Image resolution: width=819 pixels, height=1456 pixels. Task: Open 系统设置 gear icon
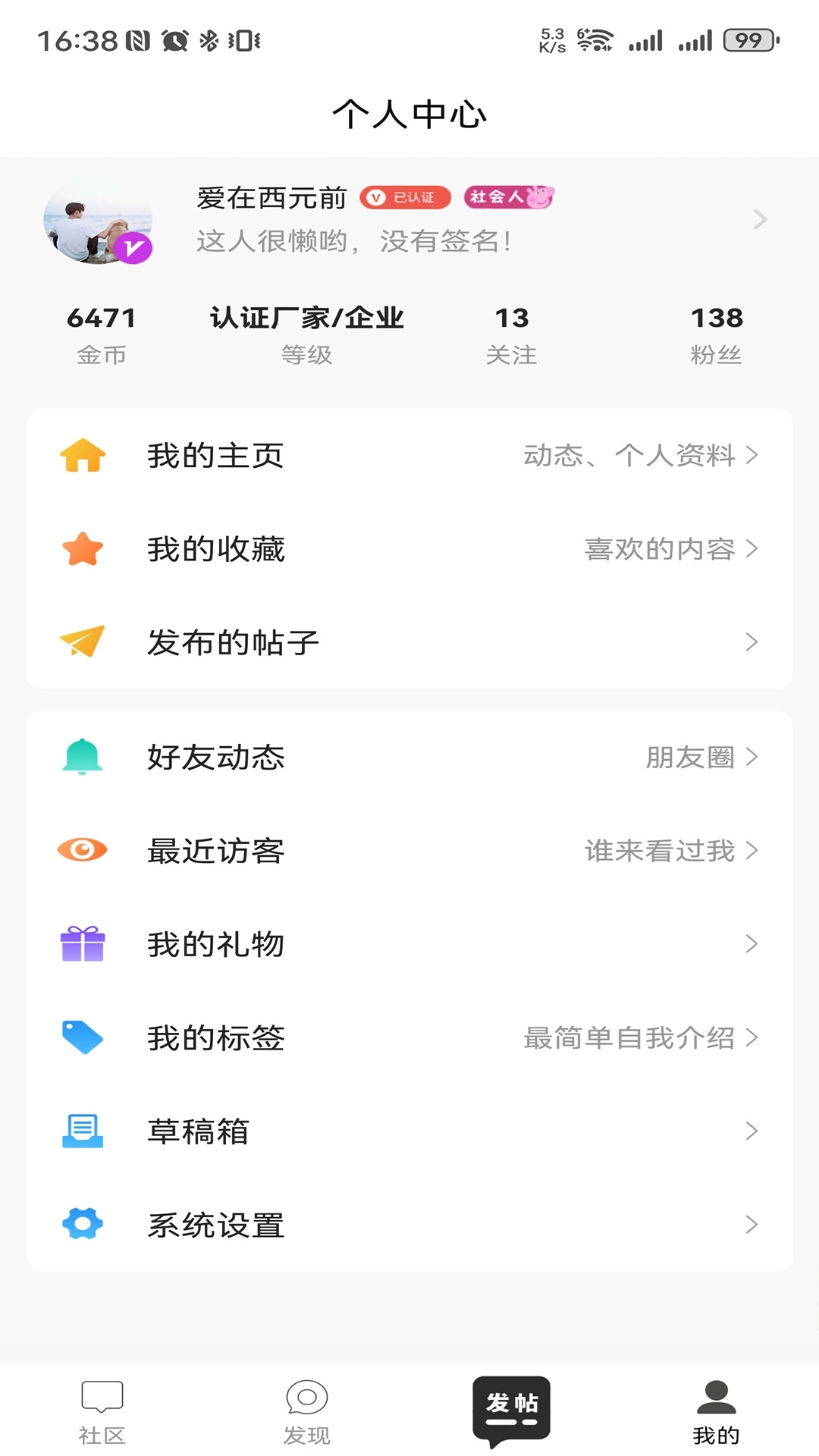click(x=83, y=1223)
